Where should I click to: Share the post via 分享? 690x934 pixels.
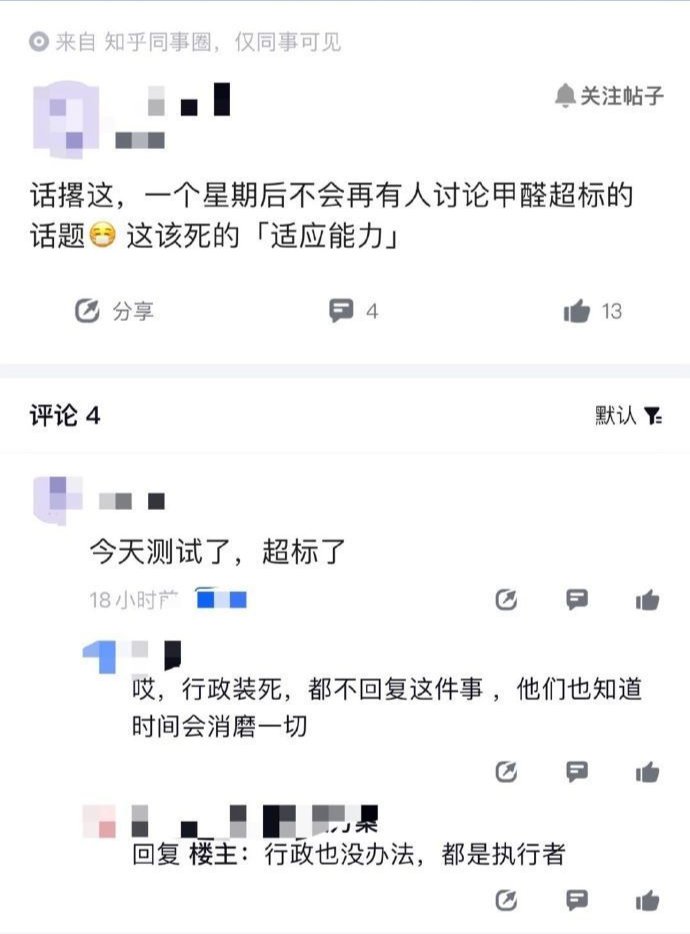[x=114, y=311]
